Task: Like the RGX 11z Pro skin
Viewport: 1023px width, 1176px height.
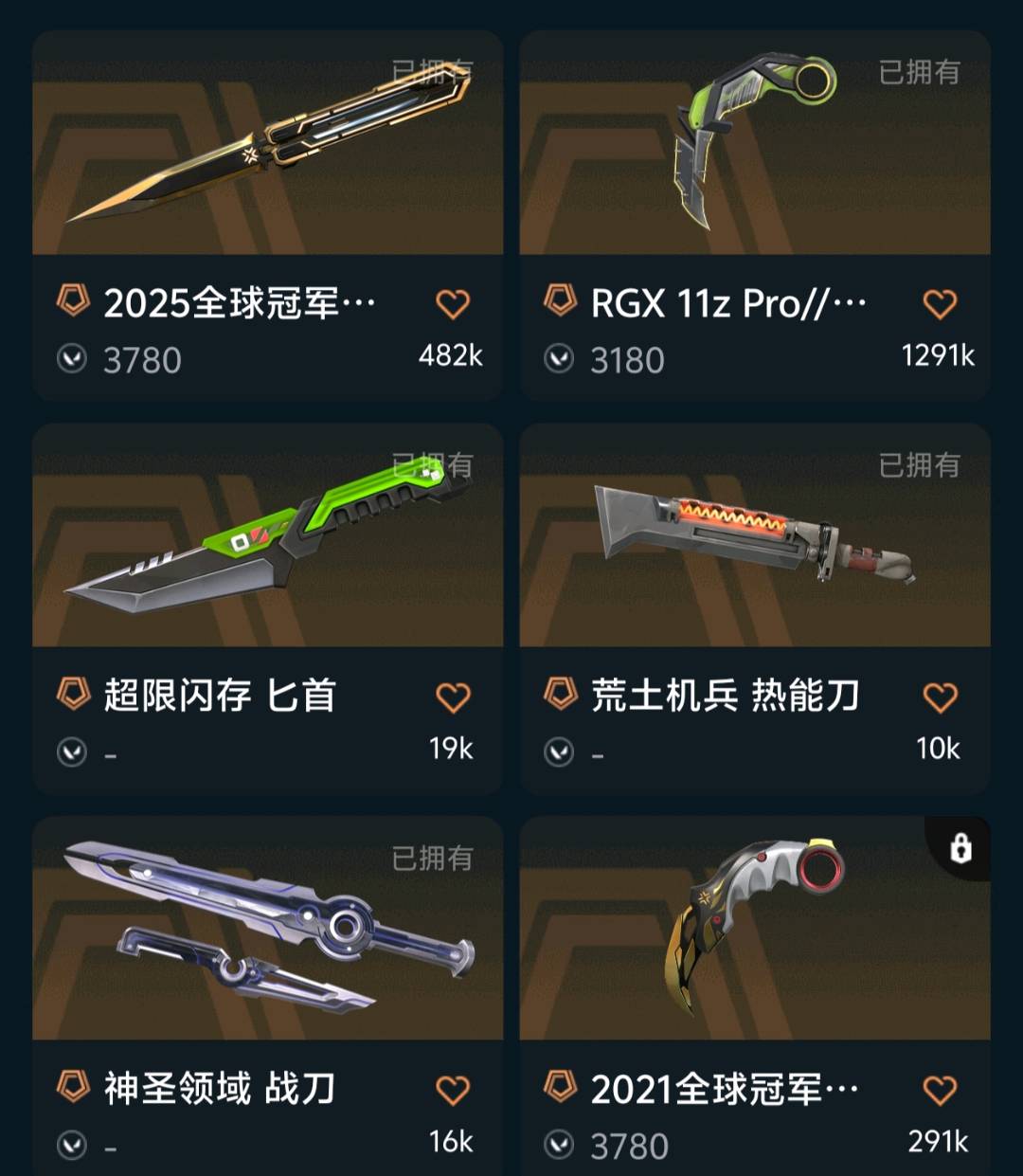Action: [940, 304]
